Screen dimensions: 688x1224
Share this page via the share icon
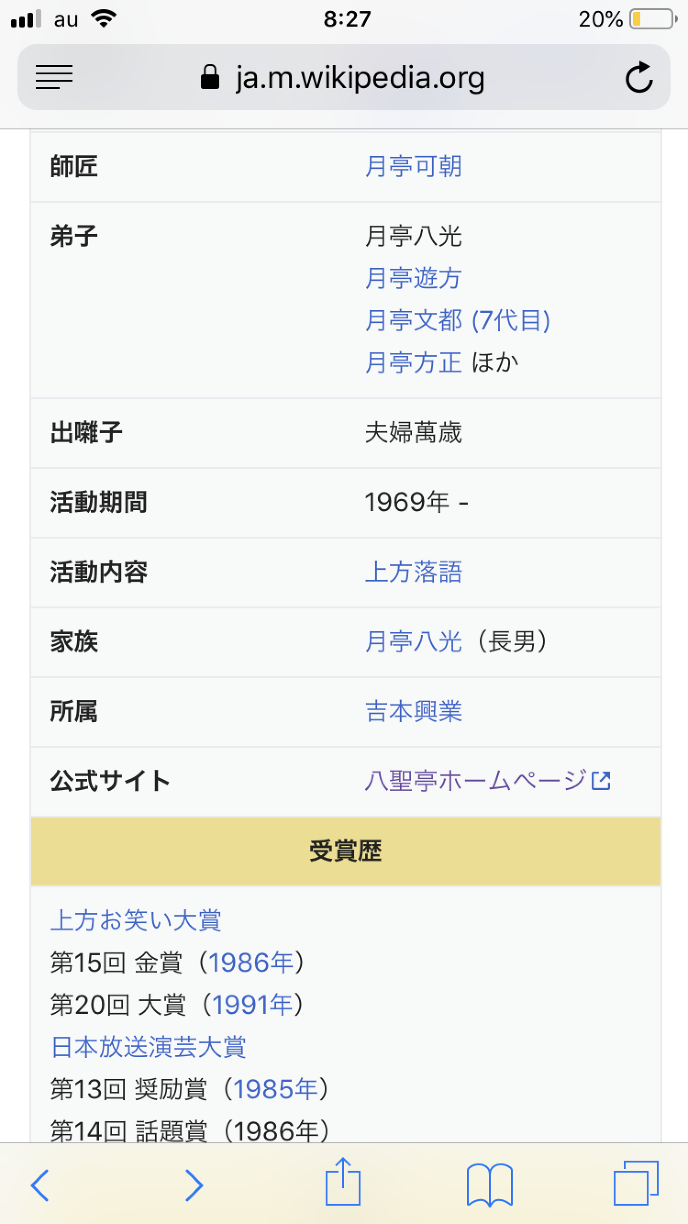click(x=343, y=1183)
